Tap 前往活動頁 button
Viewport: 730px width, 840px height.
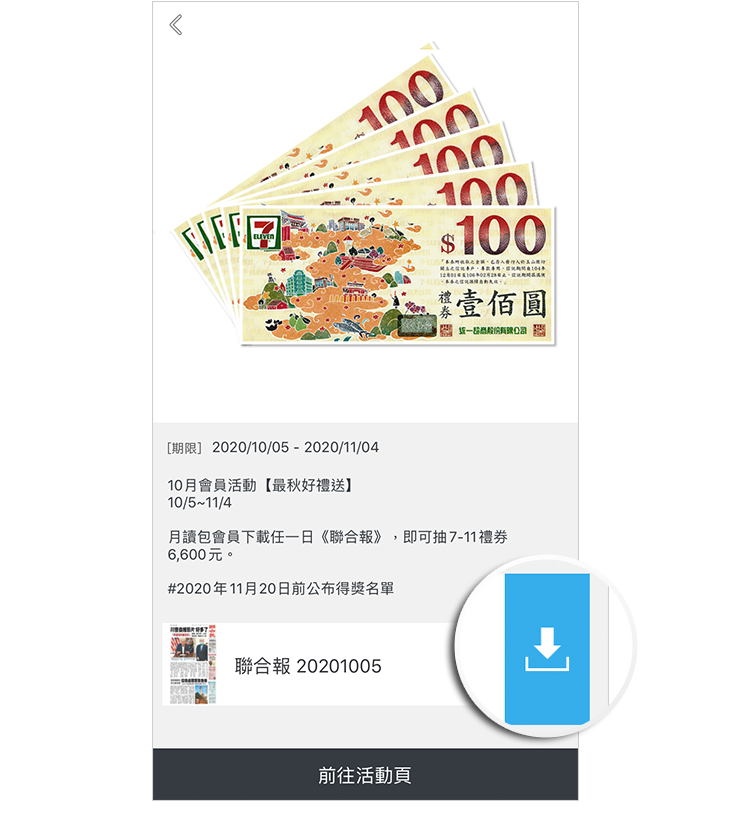(365, 775)
